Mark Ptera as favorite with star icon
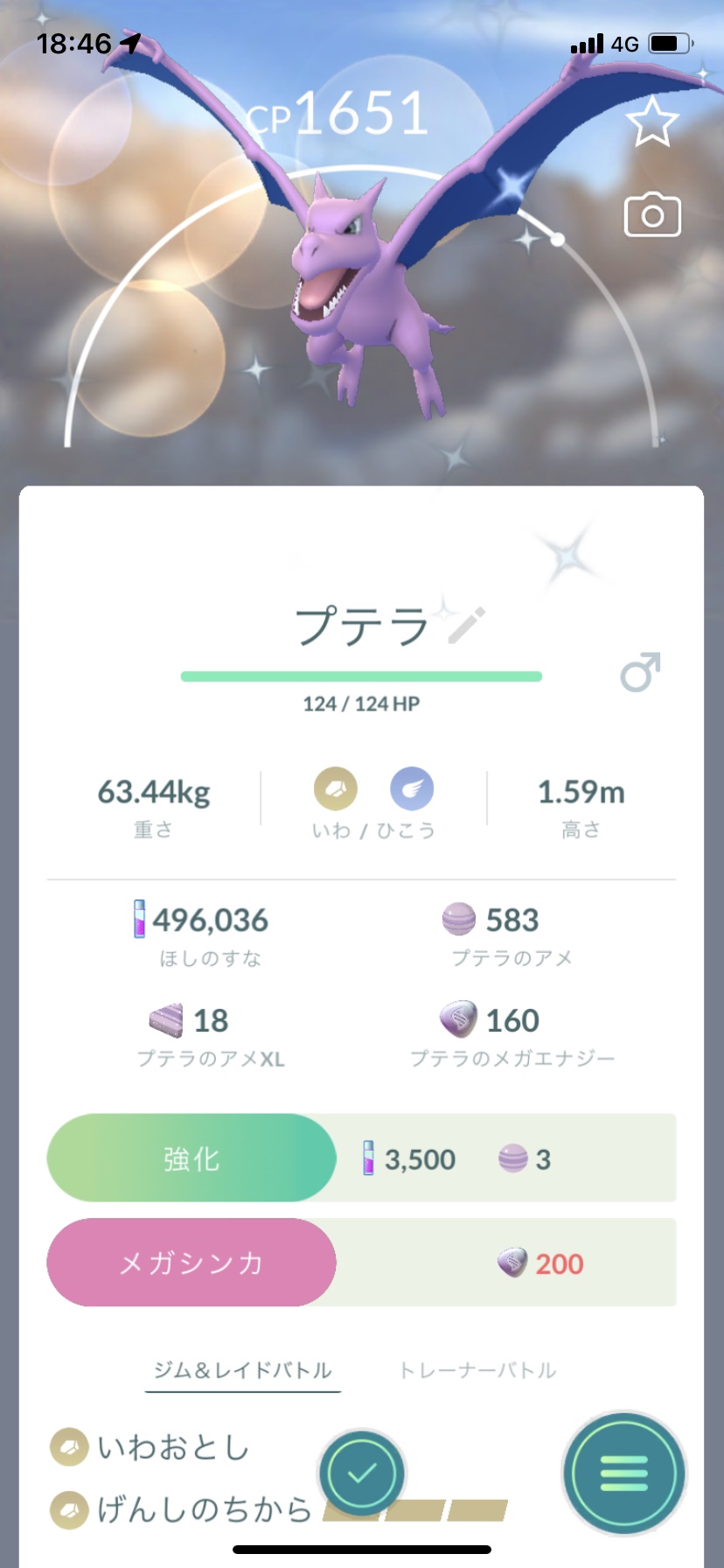 click(x=652, y=122)
